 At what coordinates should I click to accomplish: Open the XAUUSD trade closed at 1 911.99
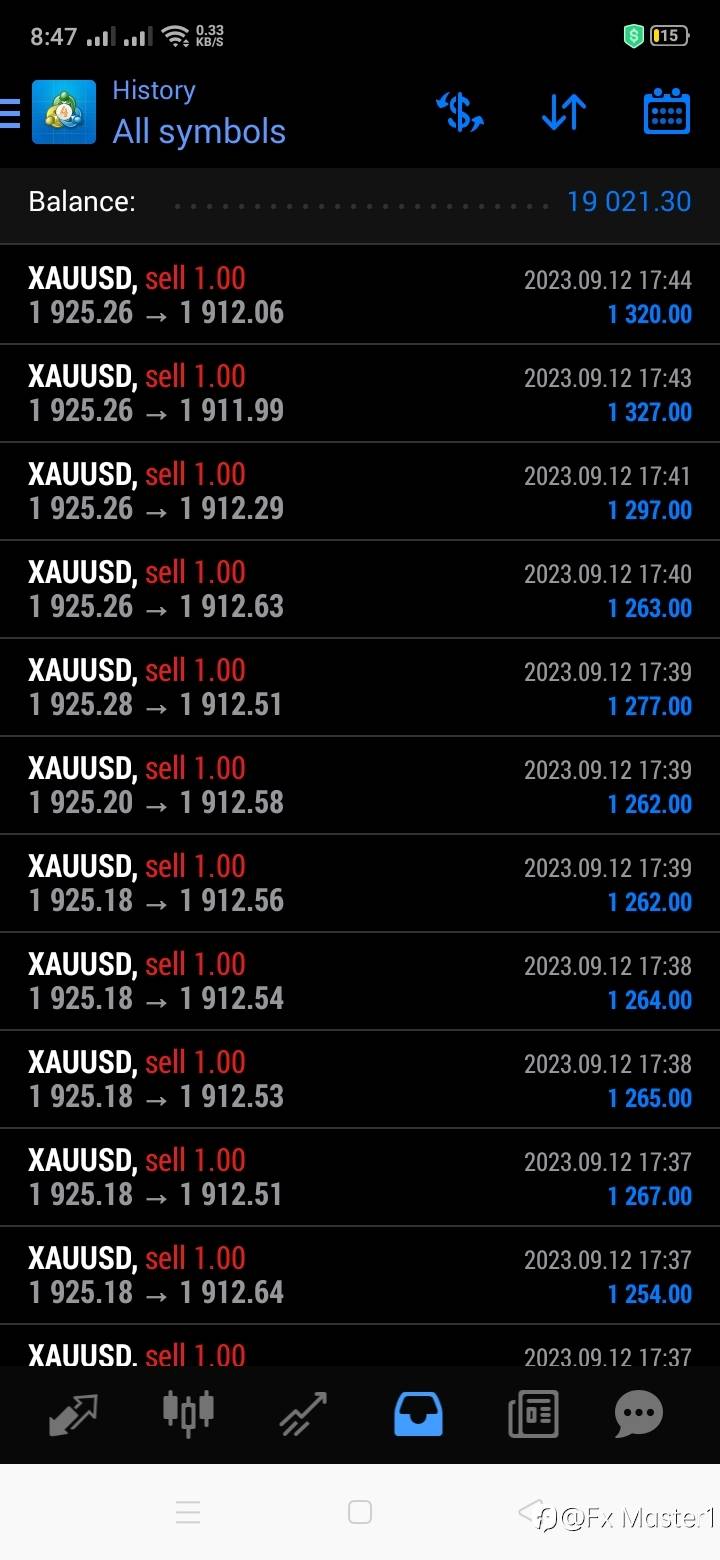click(x=360, y=394)
